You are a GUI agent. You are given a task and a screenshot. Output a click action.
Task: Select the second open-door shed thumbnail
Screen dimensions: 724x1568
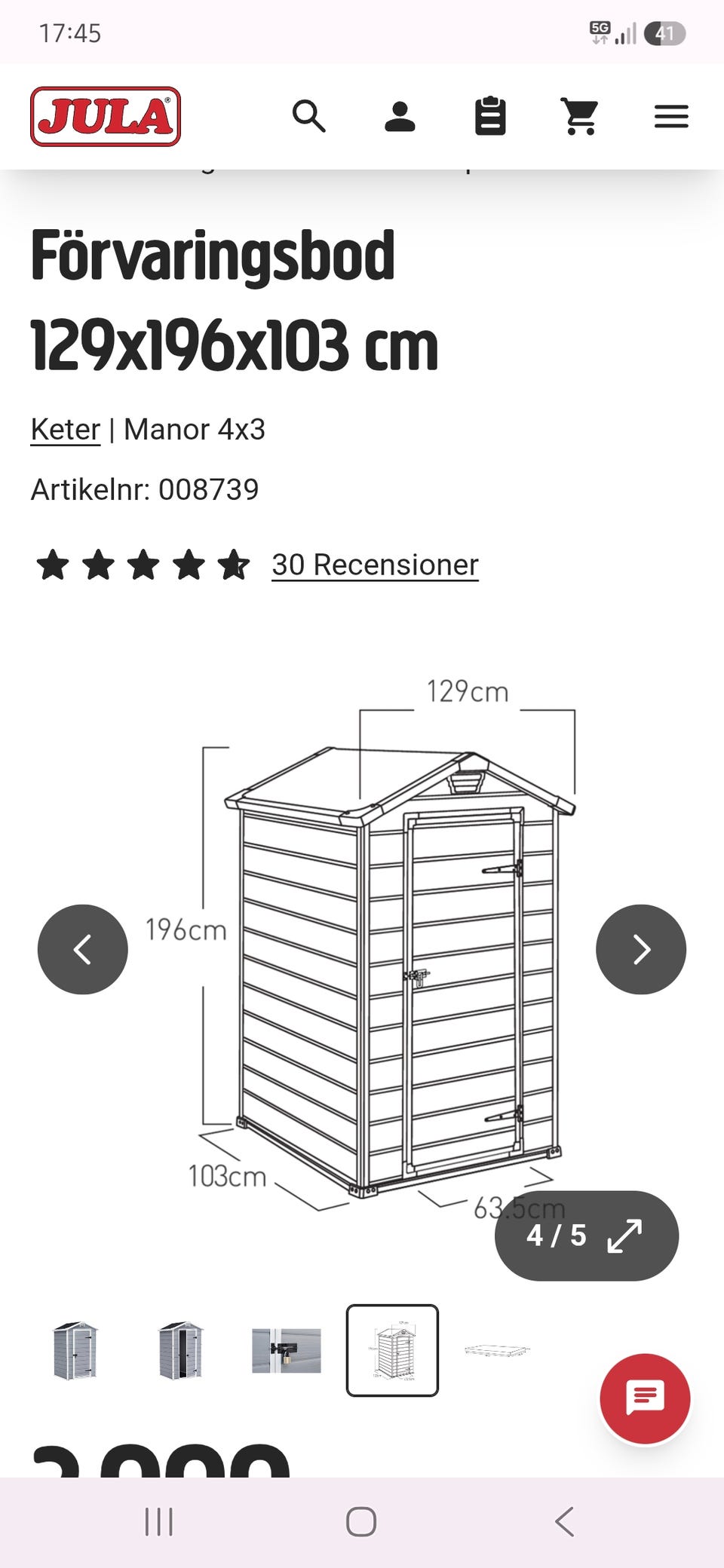181,1350
